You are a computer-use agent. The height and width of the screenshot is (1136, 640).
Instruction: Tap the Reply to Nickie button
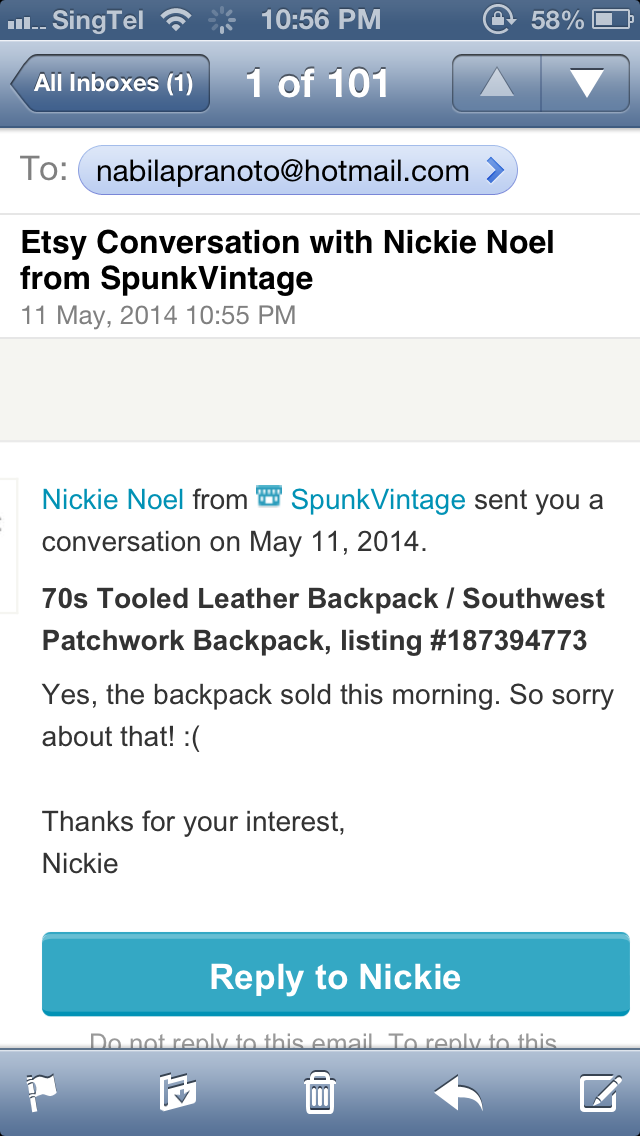point(336,975)
